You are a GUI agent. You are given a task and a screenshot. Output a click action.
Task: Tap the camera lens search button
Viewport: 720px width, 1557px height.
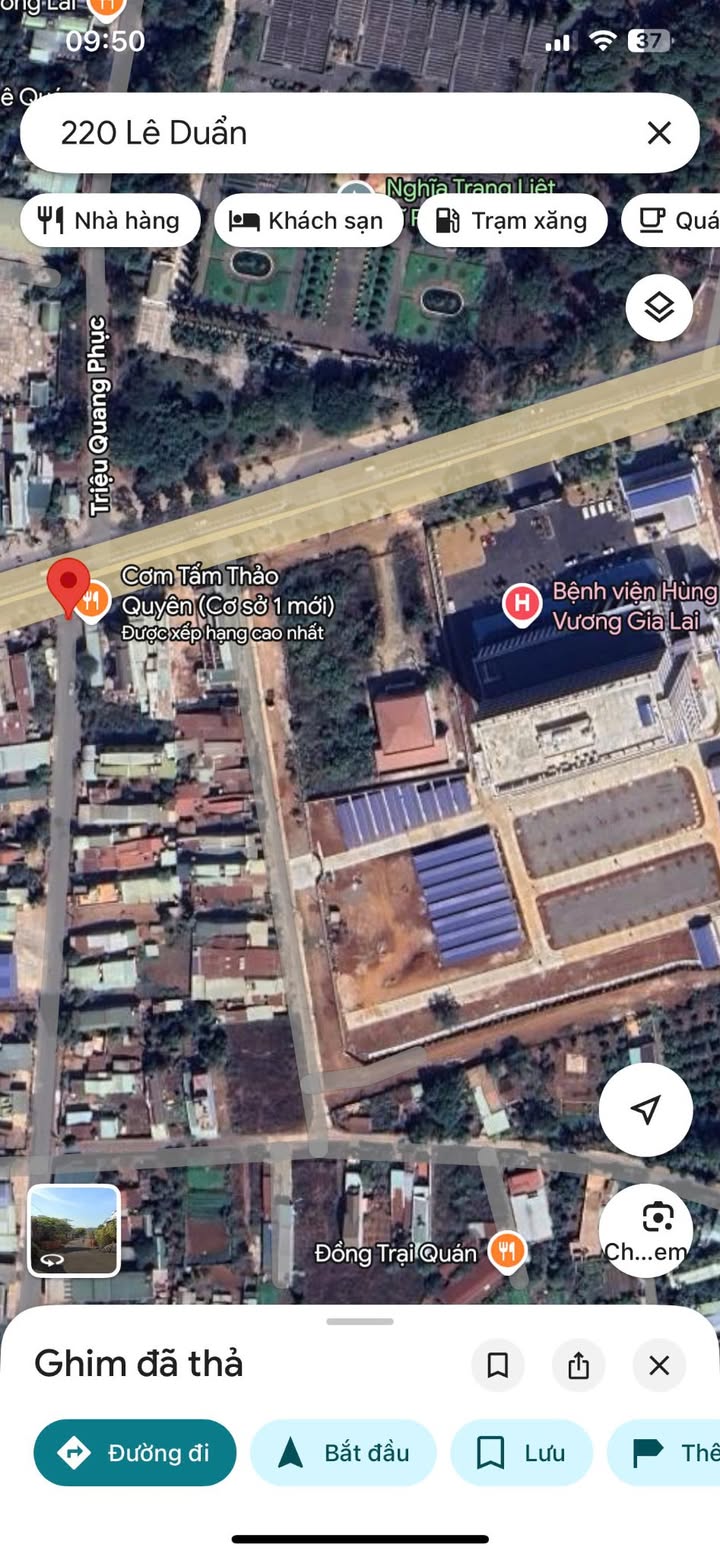(x=657, y=1219)
